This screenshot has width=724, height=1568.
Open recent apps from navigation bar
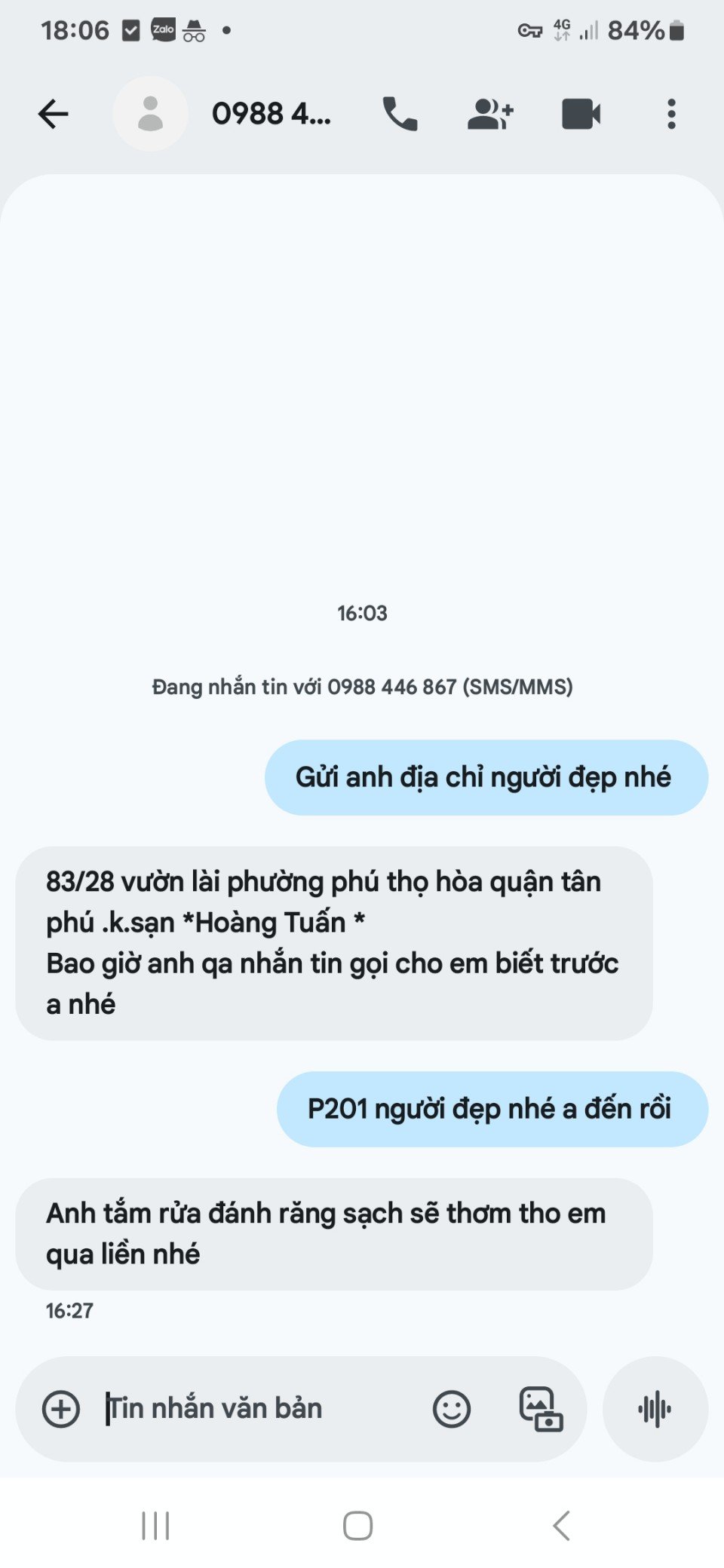pyautogui.click(x=155, y=1526)
